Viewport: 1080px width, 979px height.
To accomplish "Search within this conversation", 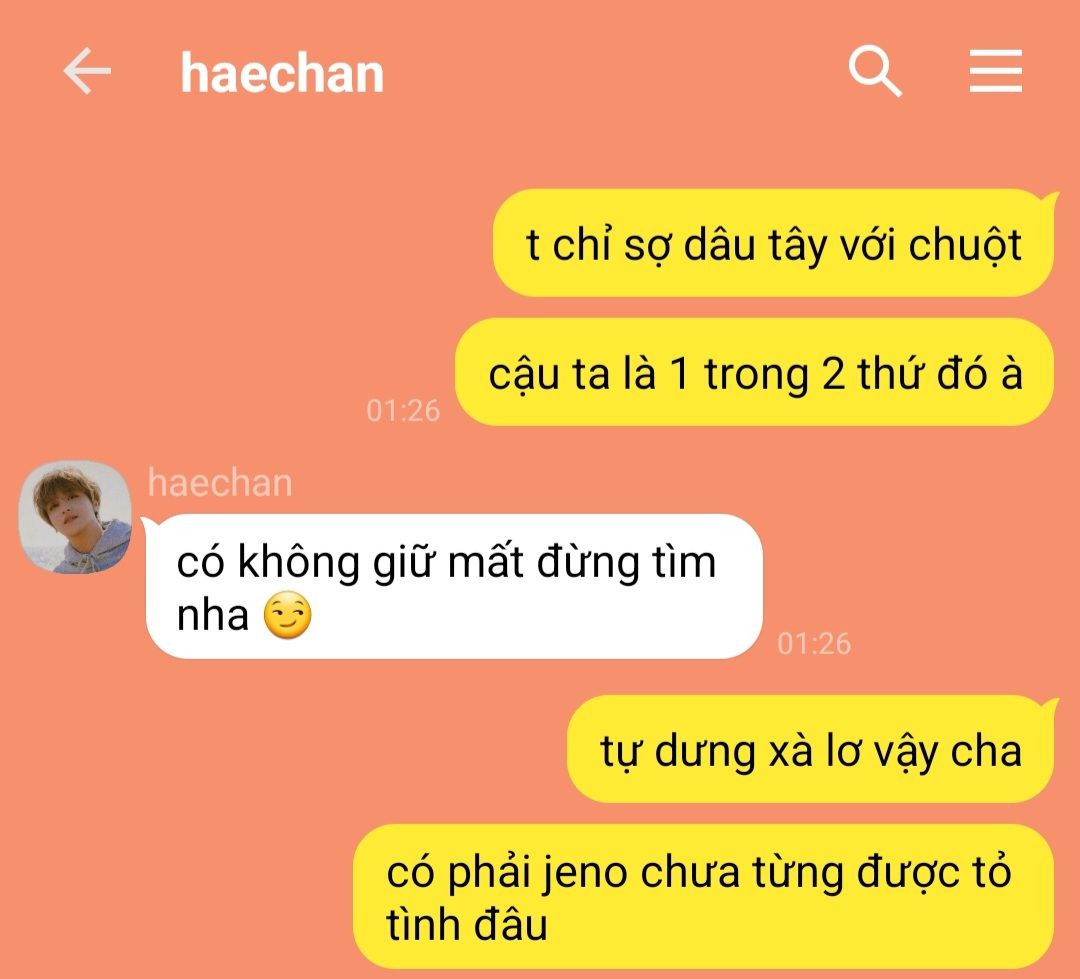I will click(x=875, y=73).
